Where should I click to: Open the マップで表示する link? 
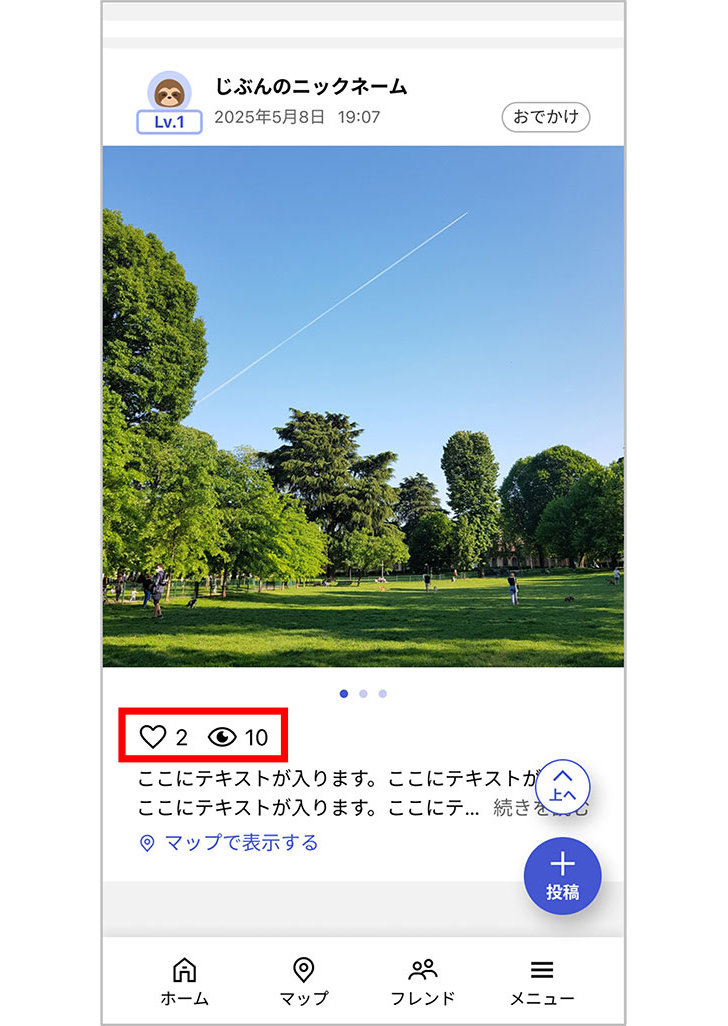pyautogui.click(x=241, y=843)
